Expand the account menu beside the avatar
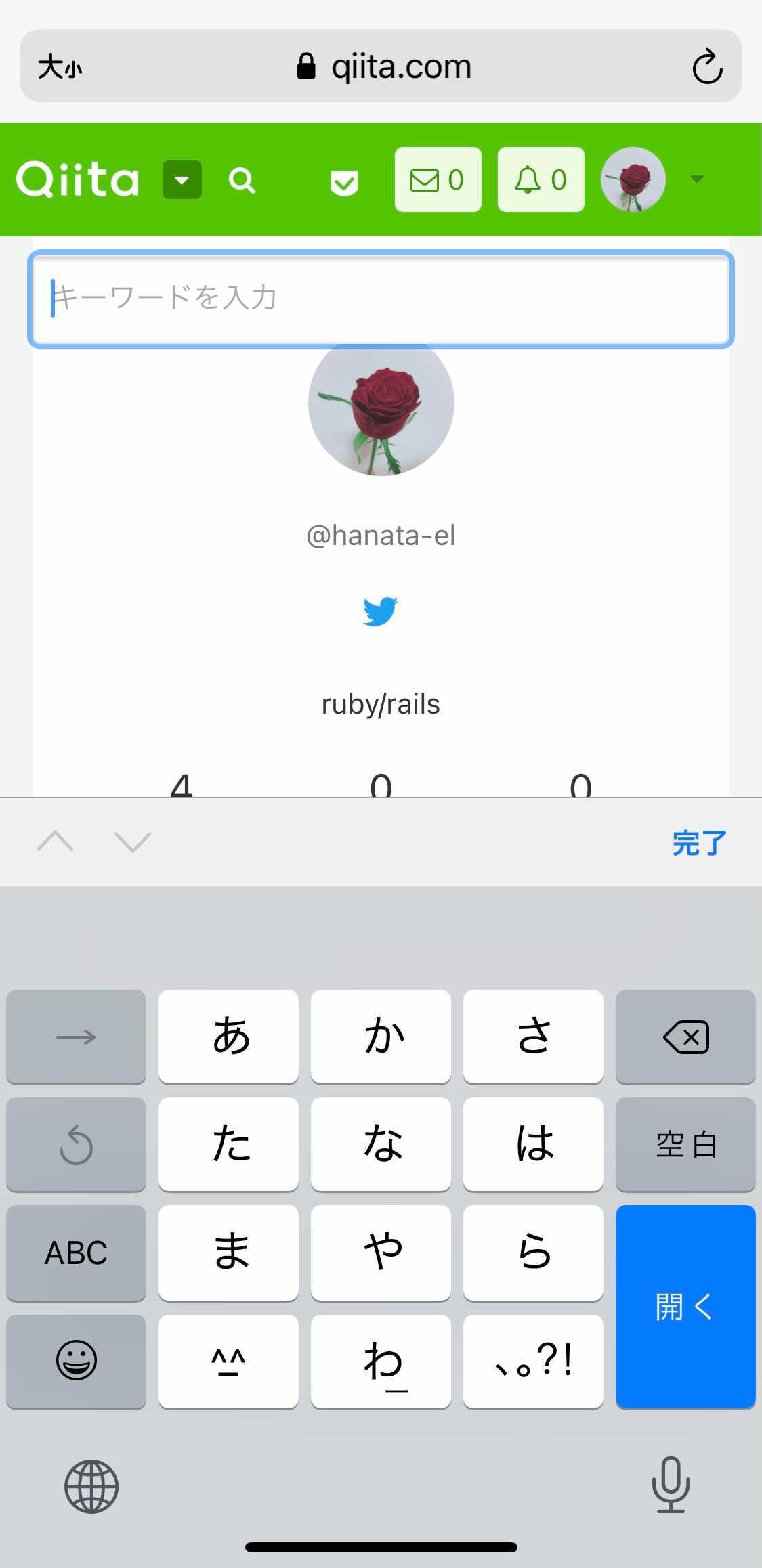The width and height of the screenshot is (762, 1568). [x=696, y=179]
